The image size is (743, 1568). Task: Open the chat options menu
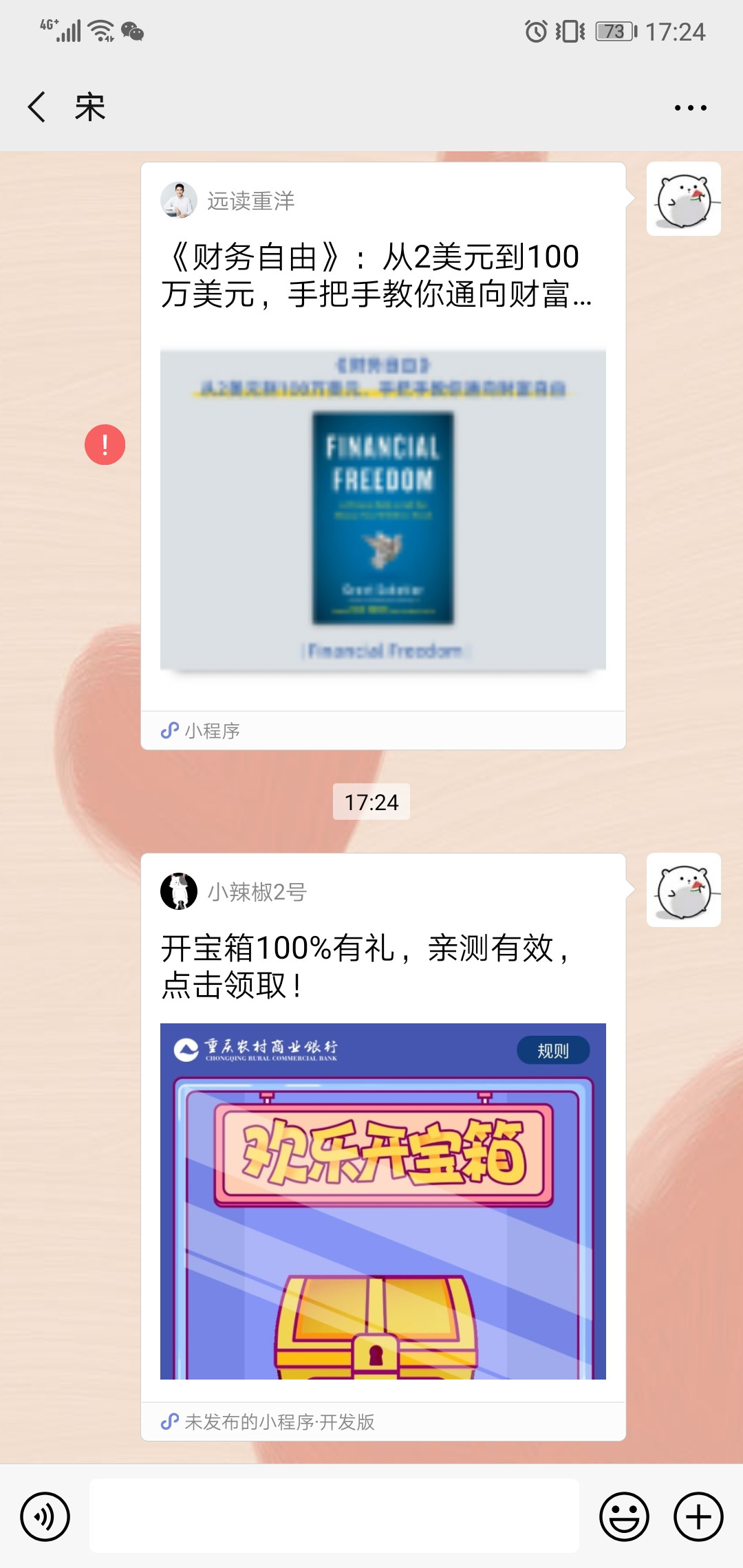[690, 108]
